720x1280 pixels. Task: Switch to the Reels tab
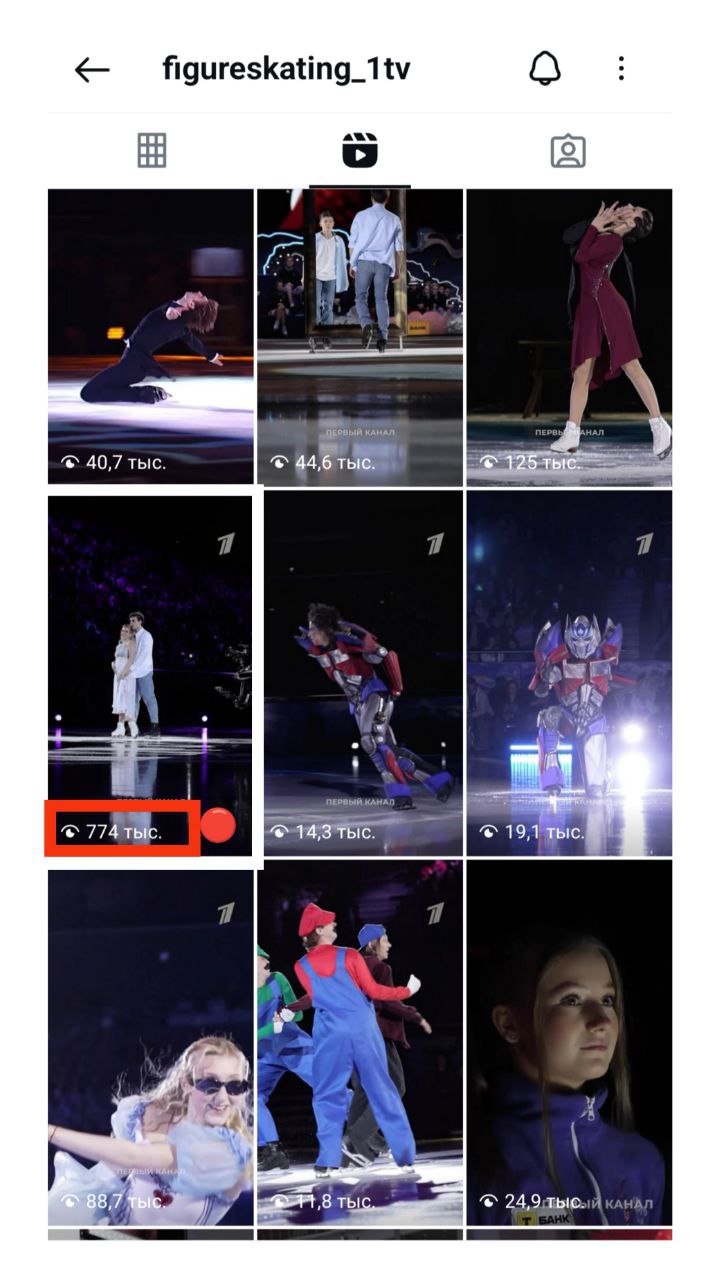click(360, 151)
